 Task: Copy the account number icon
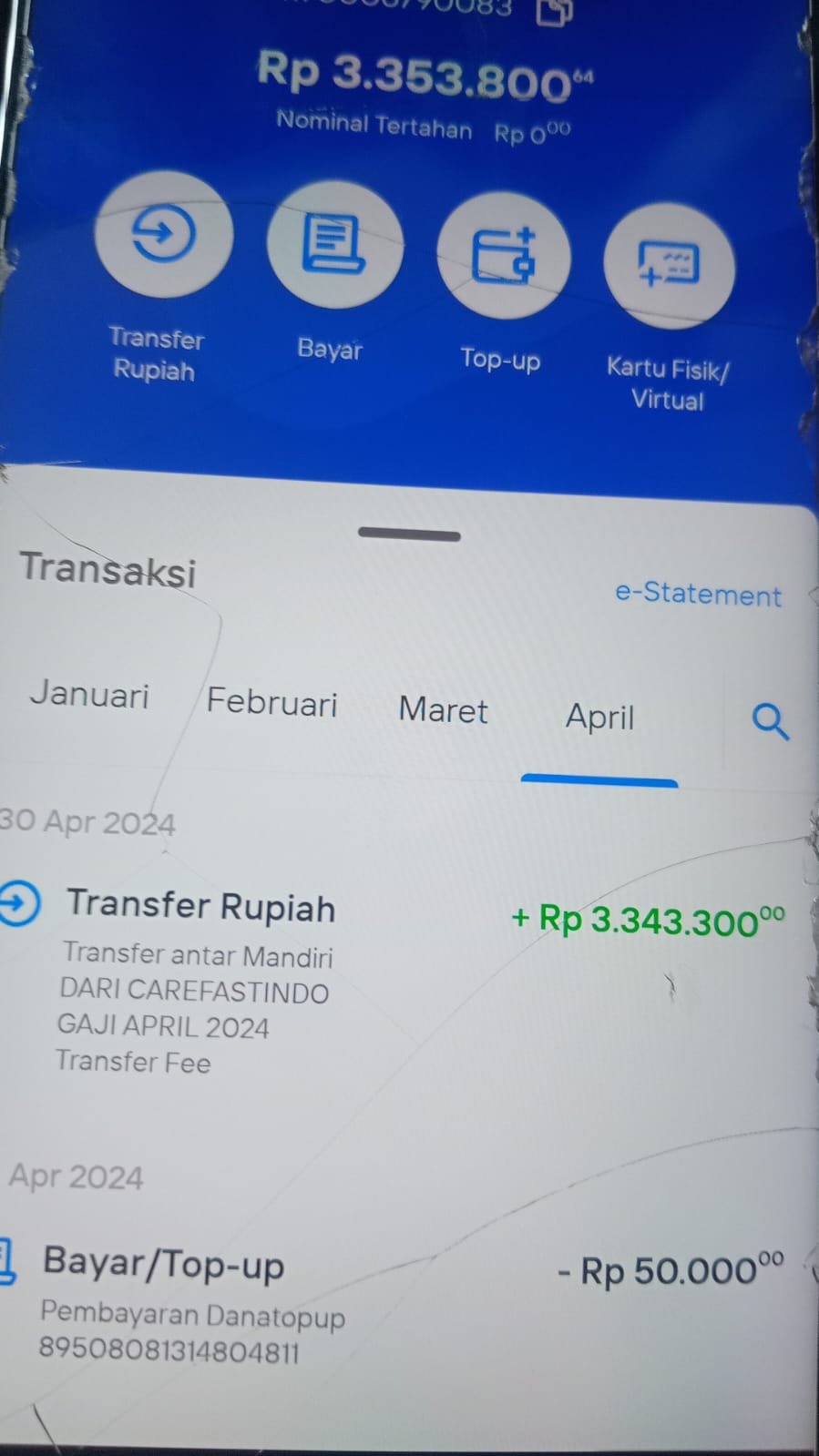(554, 11)
